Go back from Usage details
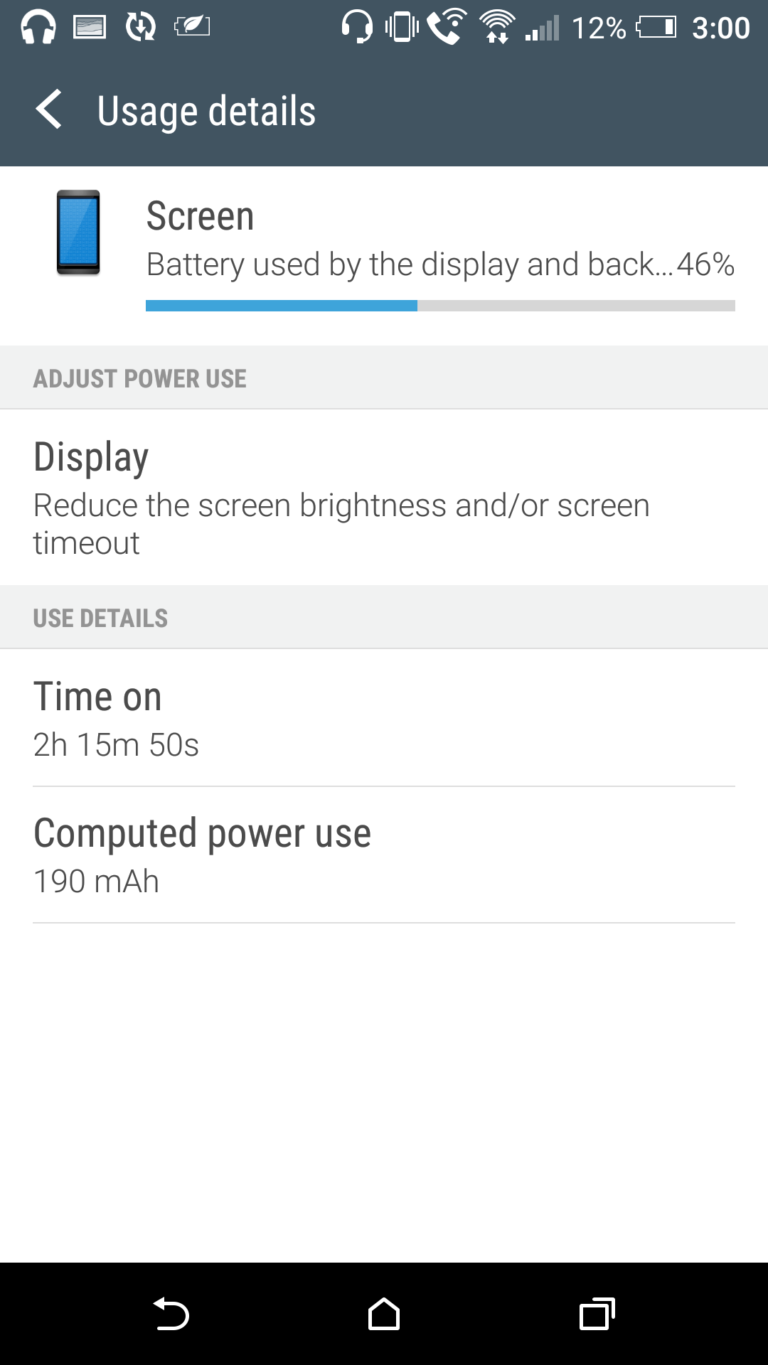Image resolution: width=768 pixels, height=1365 pixels. [x=49, y=110]
